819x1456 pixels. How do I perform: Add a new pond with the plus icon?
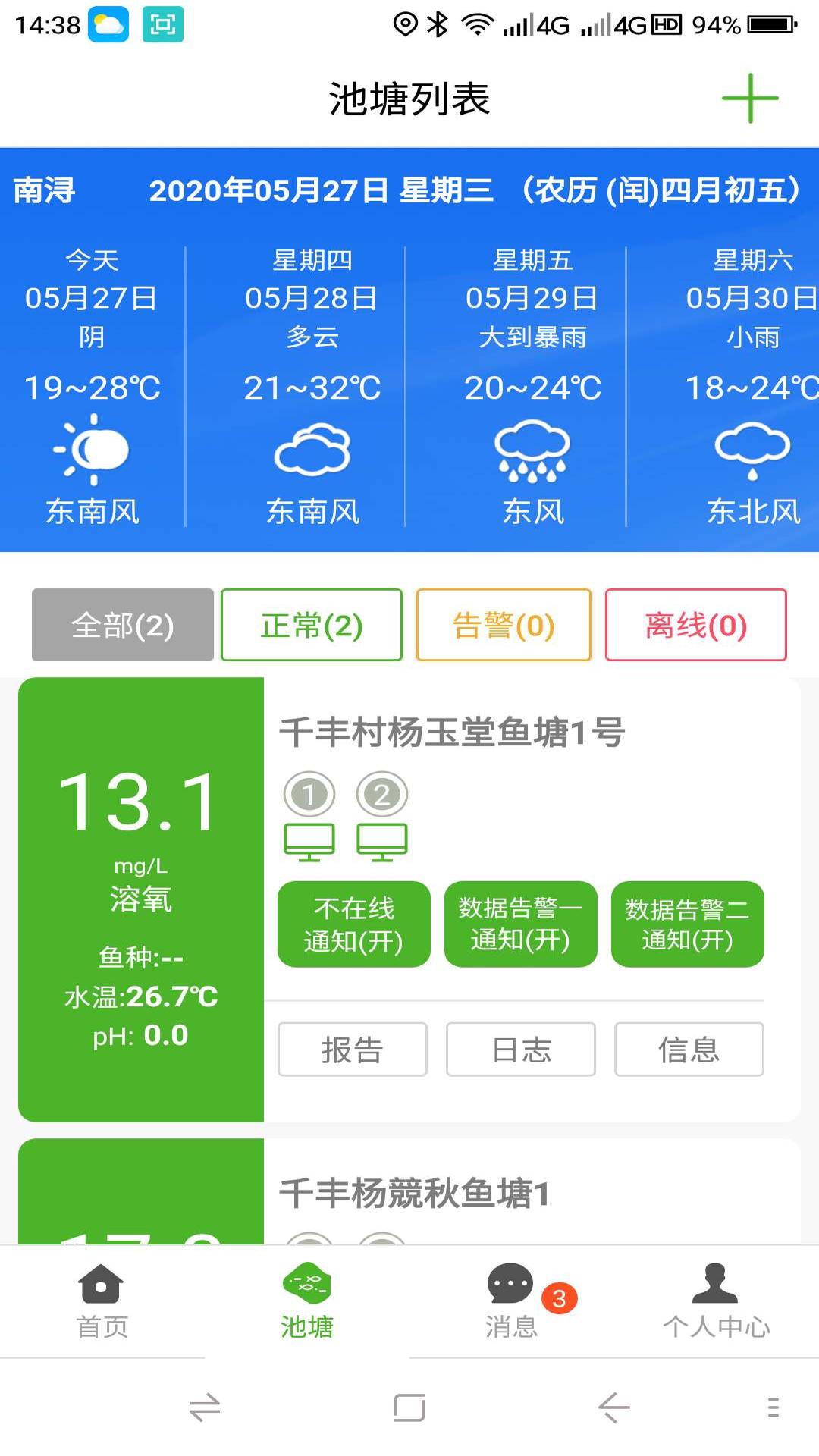[749, 99]
